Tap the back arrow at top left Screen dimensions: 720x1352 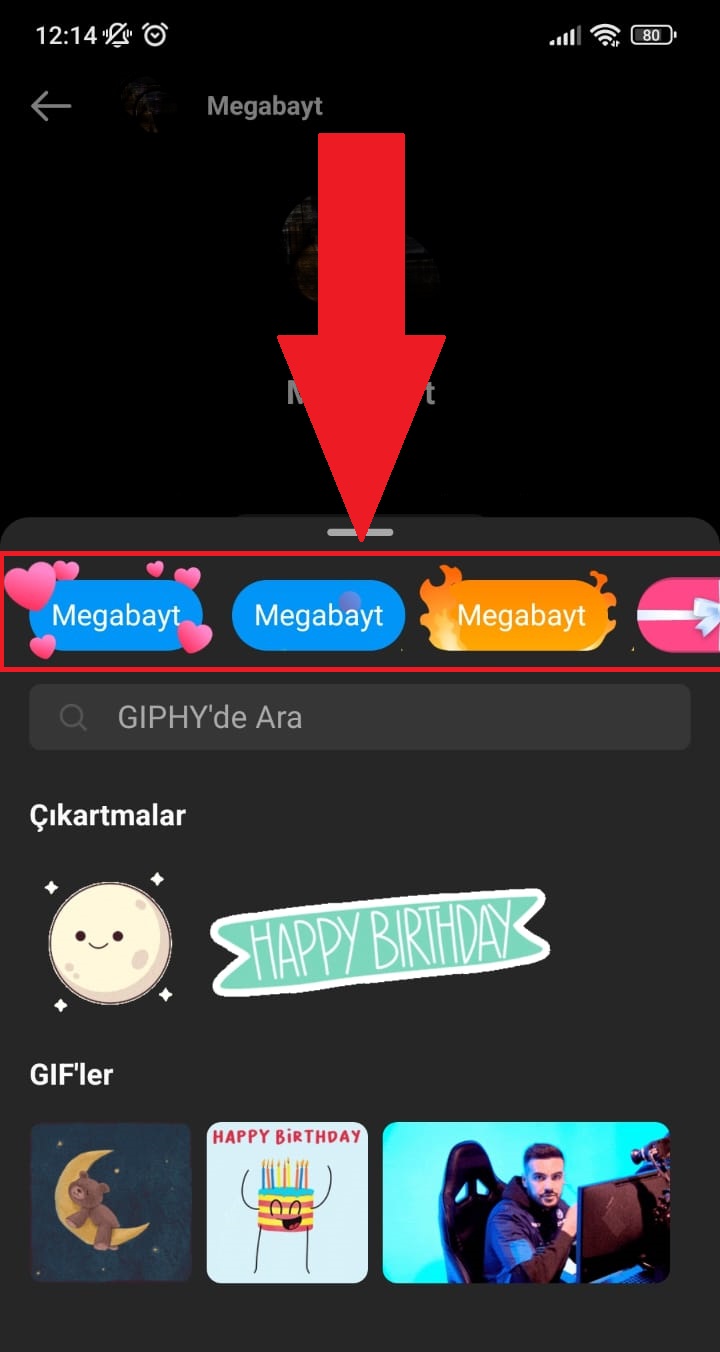click(x=50, y=105)
